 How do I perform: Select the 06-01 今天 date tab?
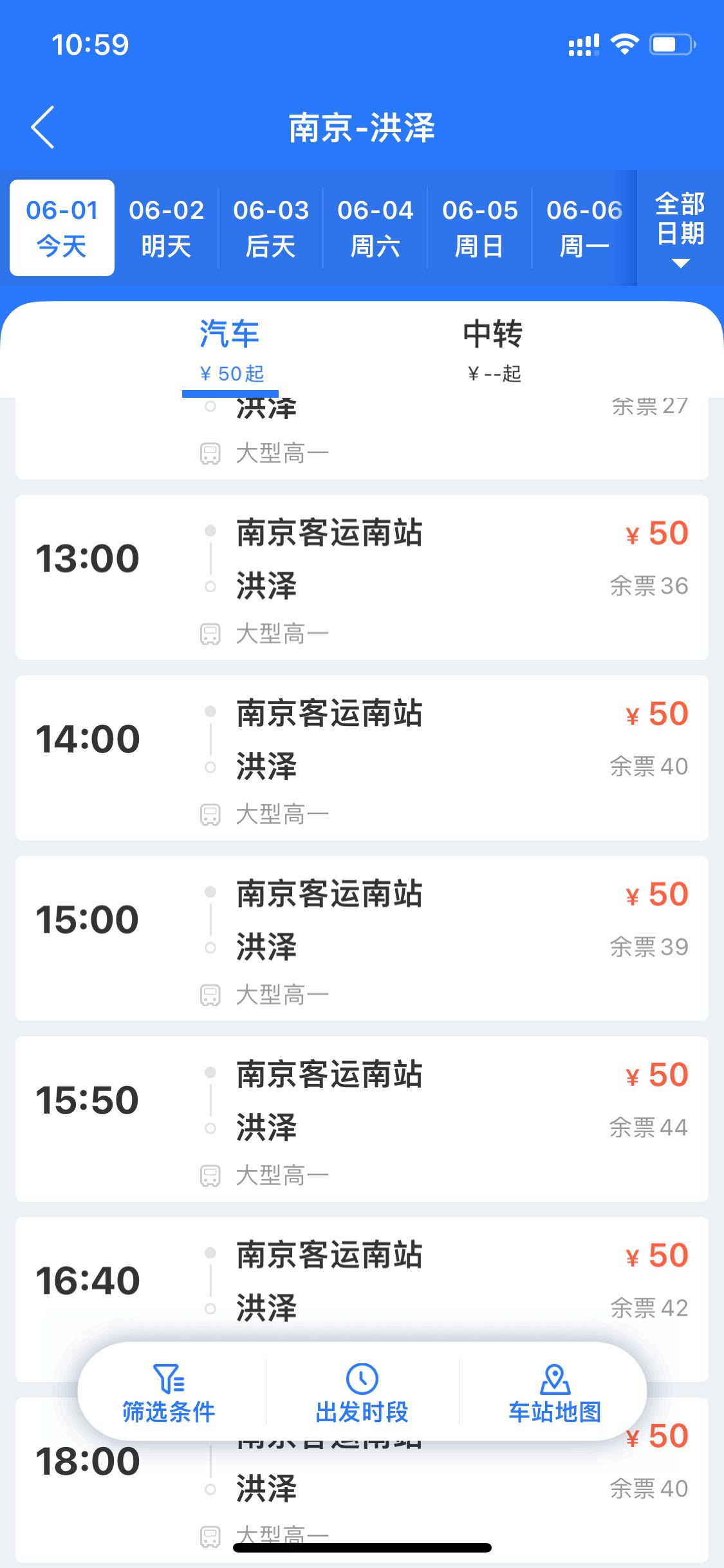coord(62,228)
